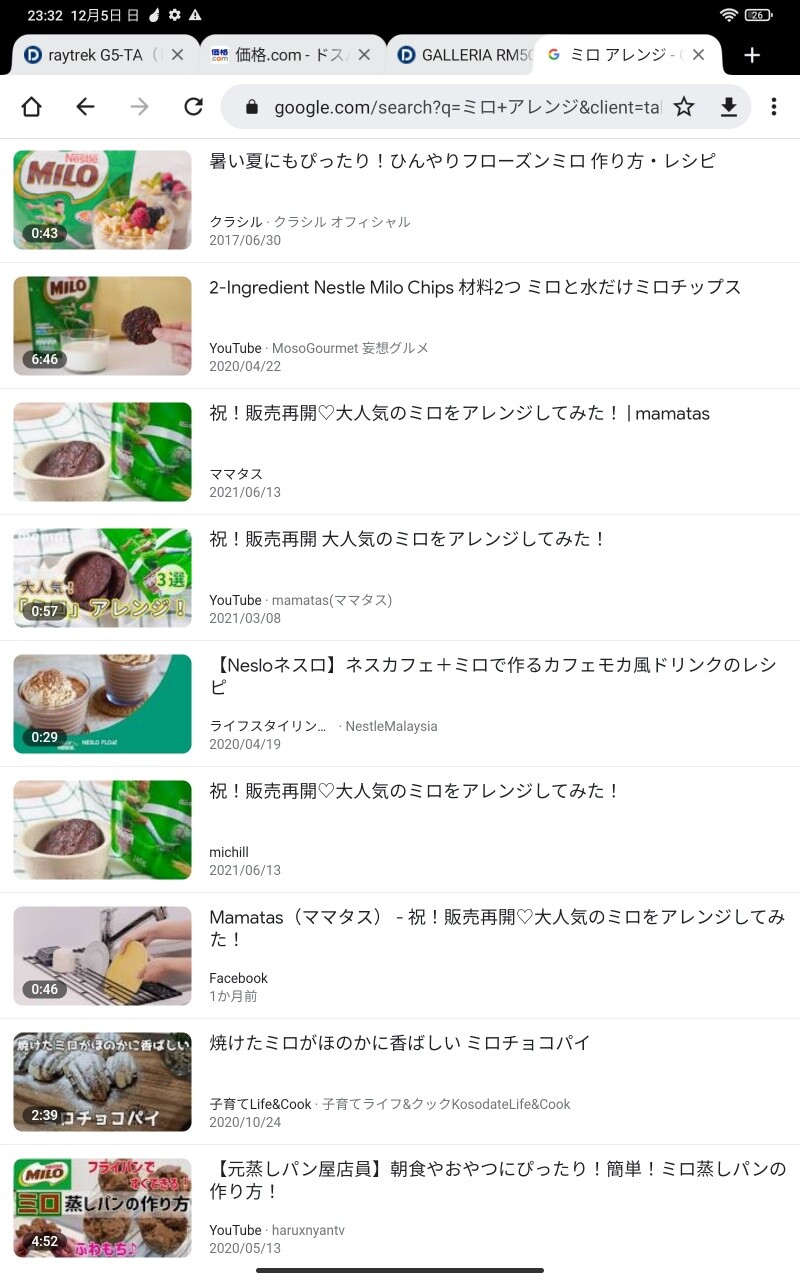Go to the browser home page
The width and height of the screenshot is (800, 1280).
click(x=32, y=107)
